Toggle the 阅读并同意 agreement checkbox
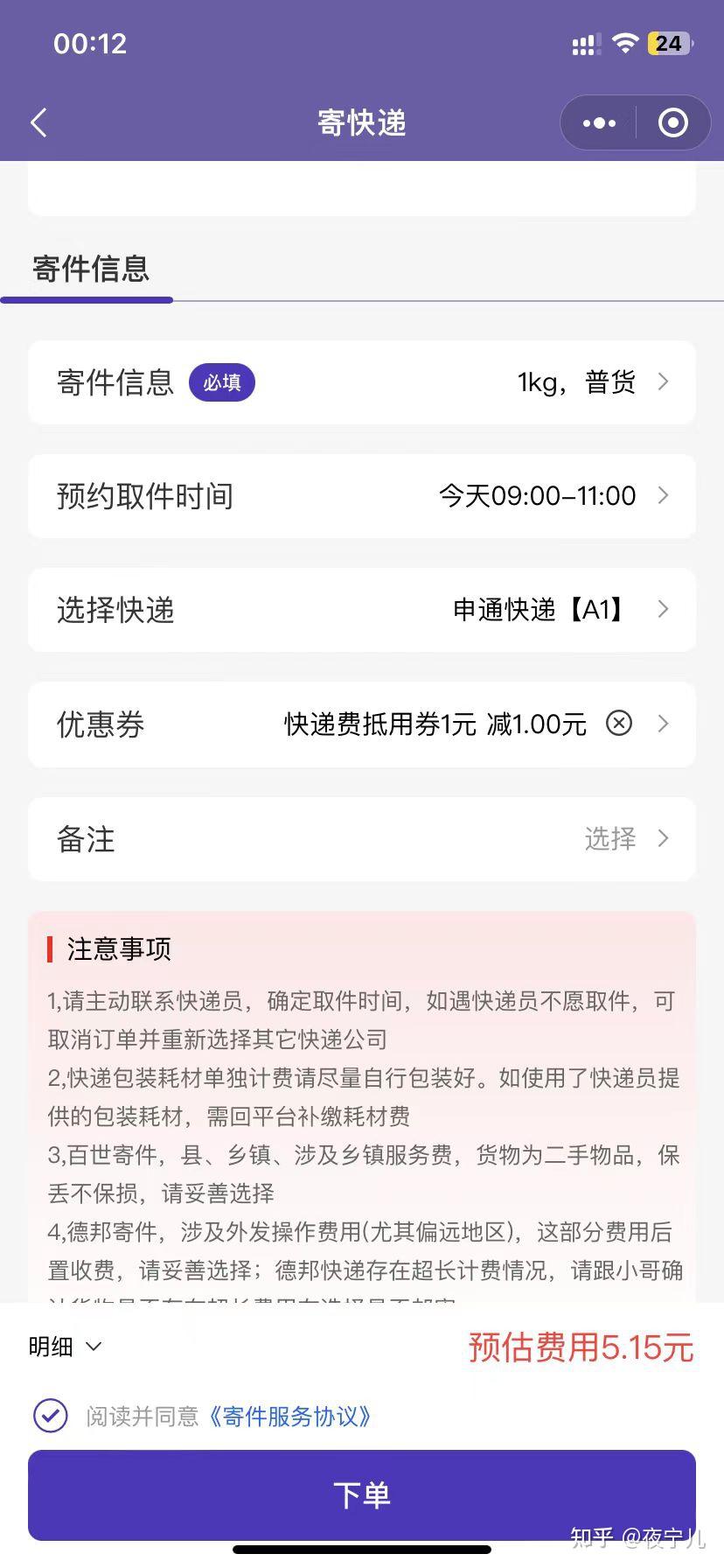 pos(50,1415)
